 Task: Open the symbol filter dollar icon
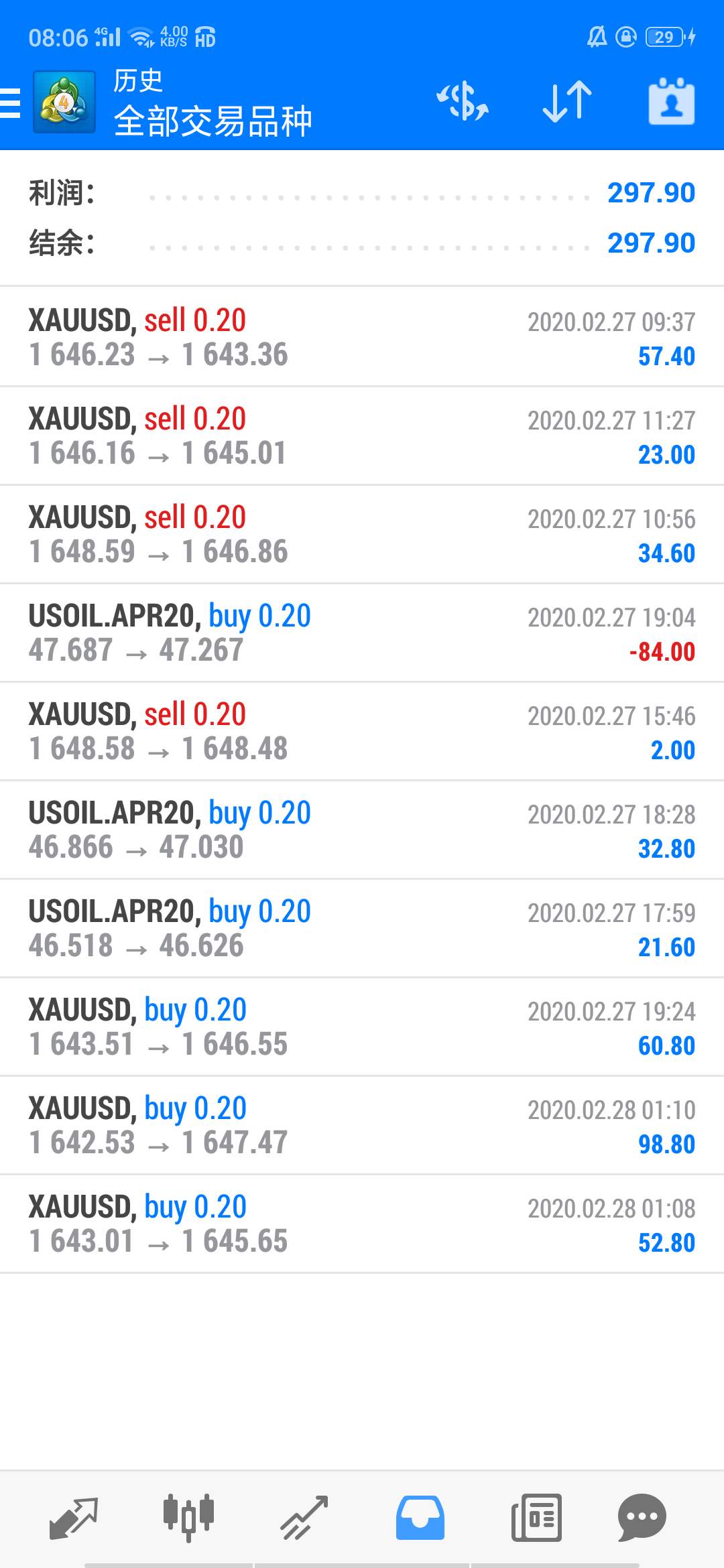(463, 102)
